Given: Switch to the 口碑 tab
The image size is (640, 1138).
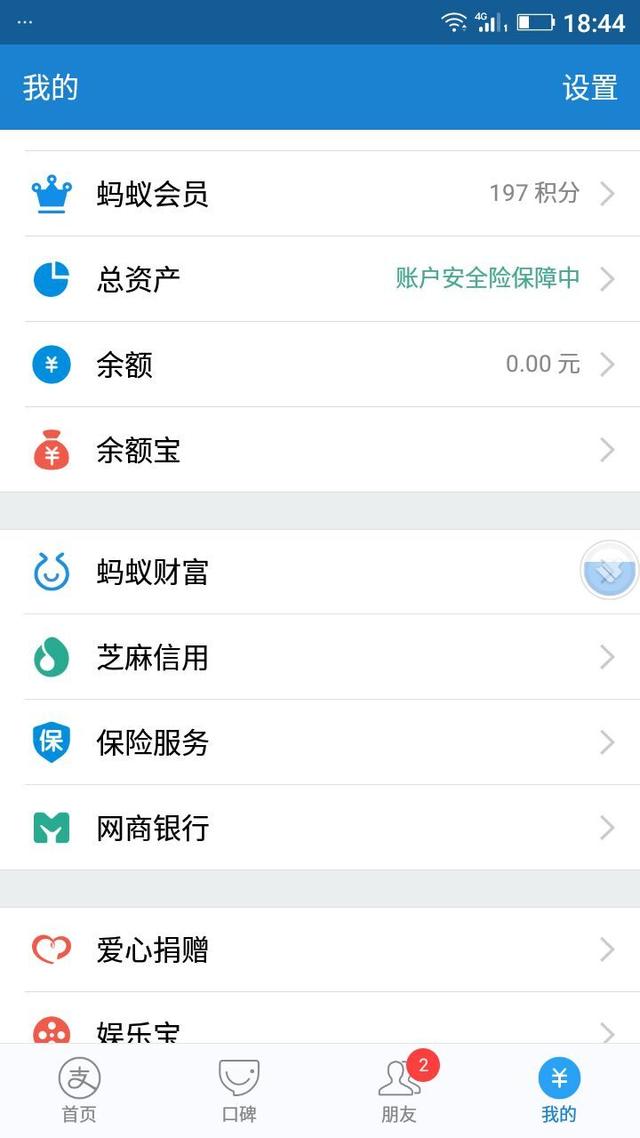Looking at the screenshot, I should tap(239, 1091).
